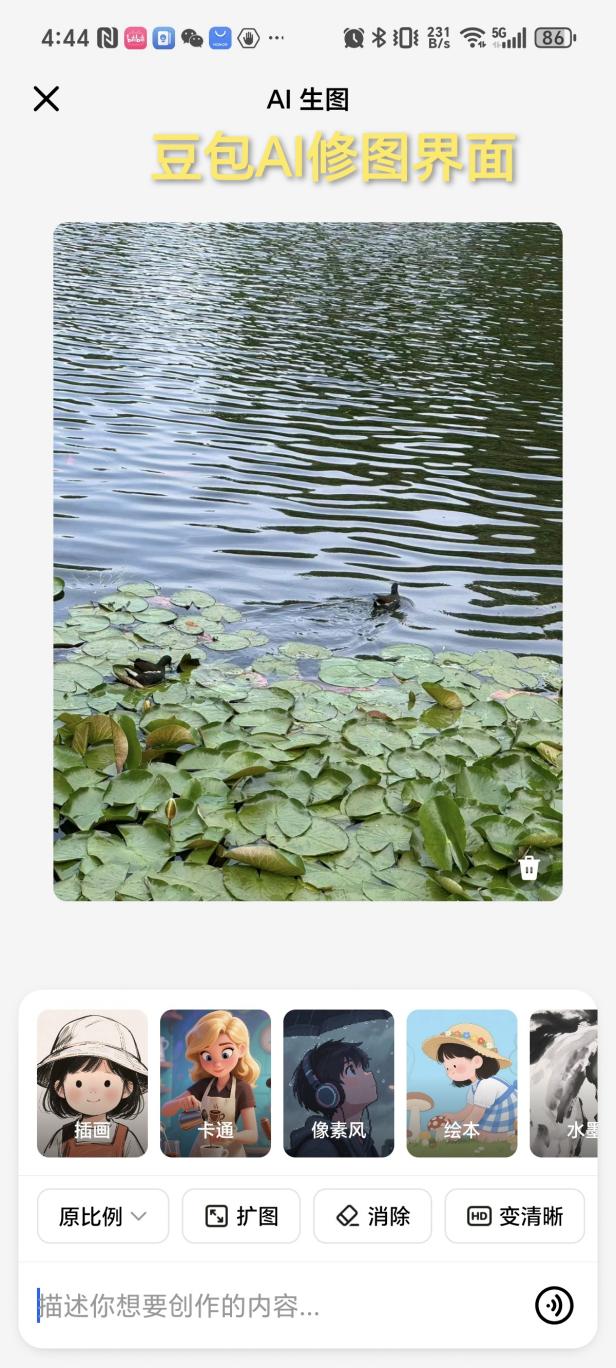Focus the description text field
The width and height of the screenshot is (616, 1368).
pos(270,1306)
